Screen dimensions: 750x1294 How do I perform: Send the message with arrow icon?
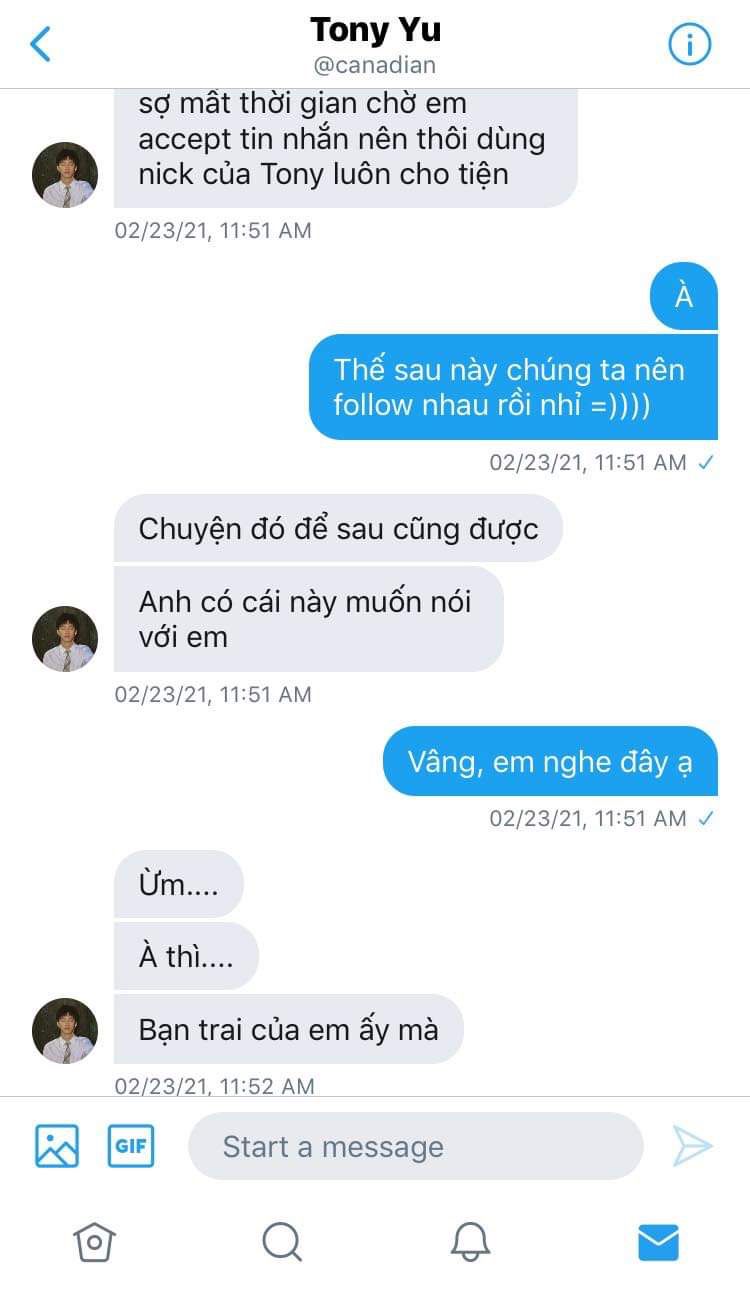click(x=692, y=1146)
